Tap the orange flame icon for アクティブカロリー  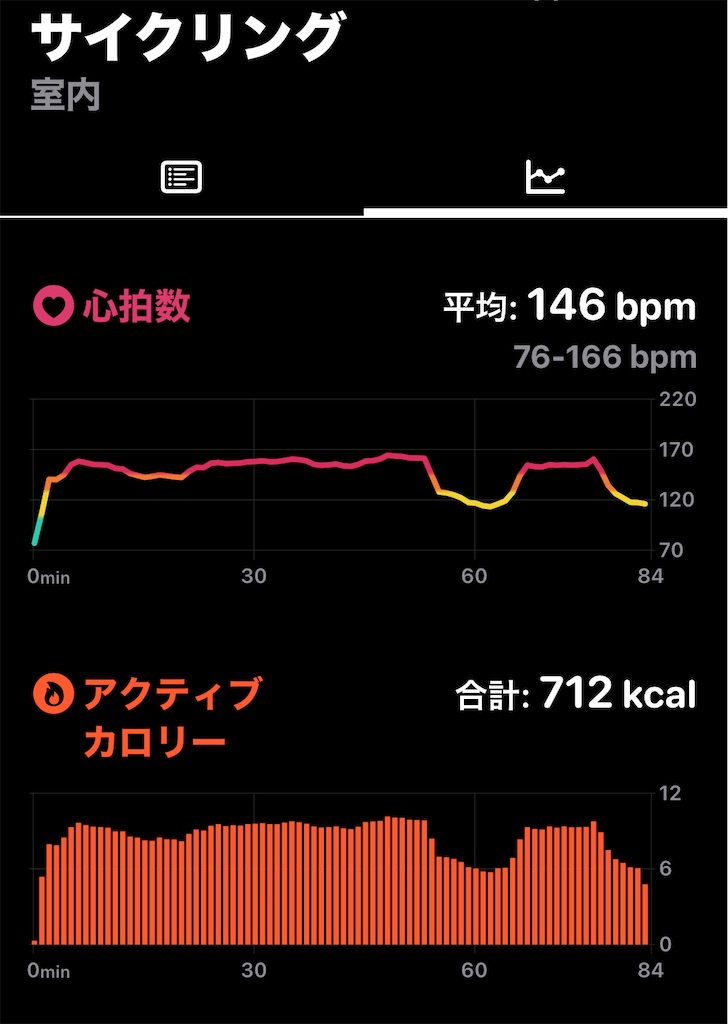55,691
